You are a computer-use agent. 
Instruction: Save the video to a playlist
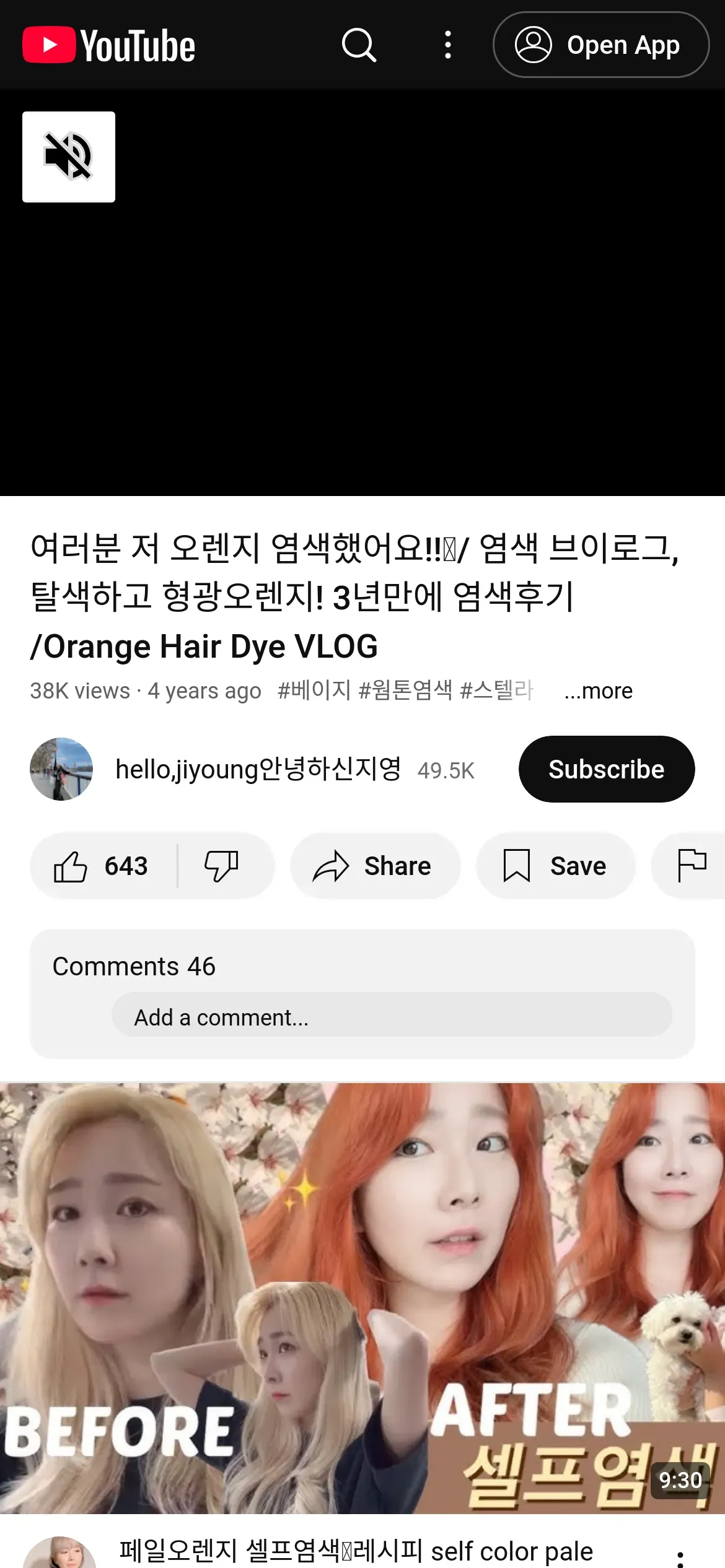click(x=555, y=866)
